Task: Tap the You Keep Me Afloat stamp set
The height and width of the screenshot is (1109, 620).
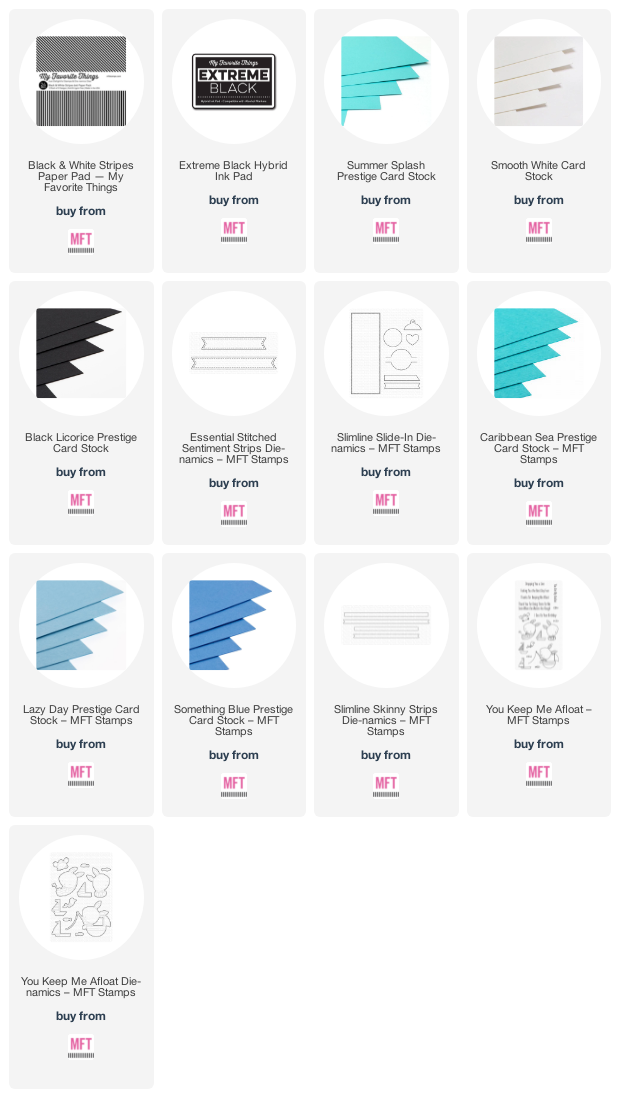Action: (x=539, y=685)
